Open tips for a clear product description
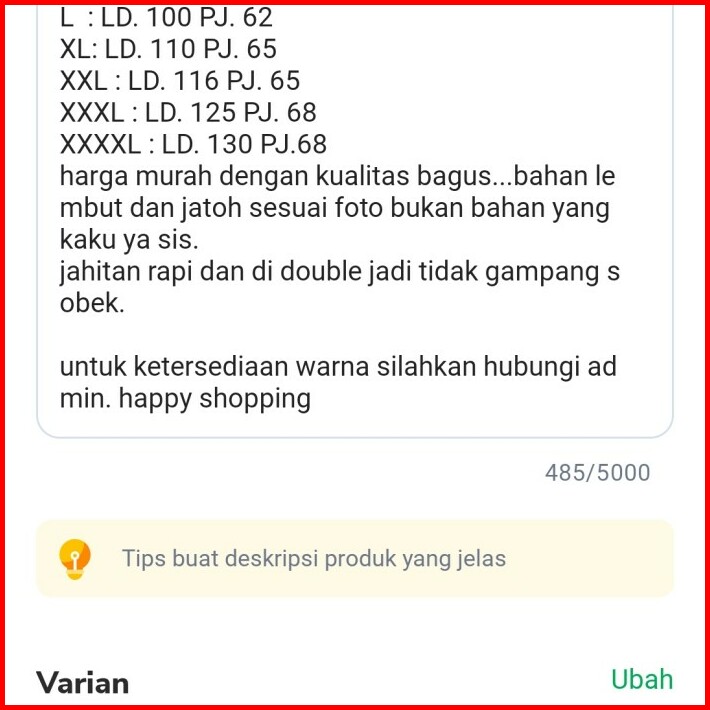 click(x=314, y=558)
